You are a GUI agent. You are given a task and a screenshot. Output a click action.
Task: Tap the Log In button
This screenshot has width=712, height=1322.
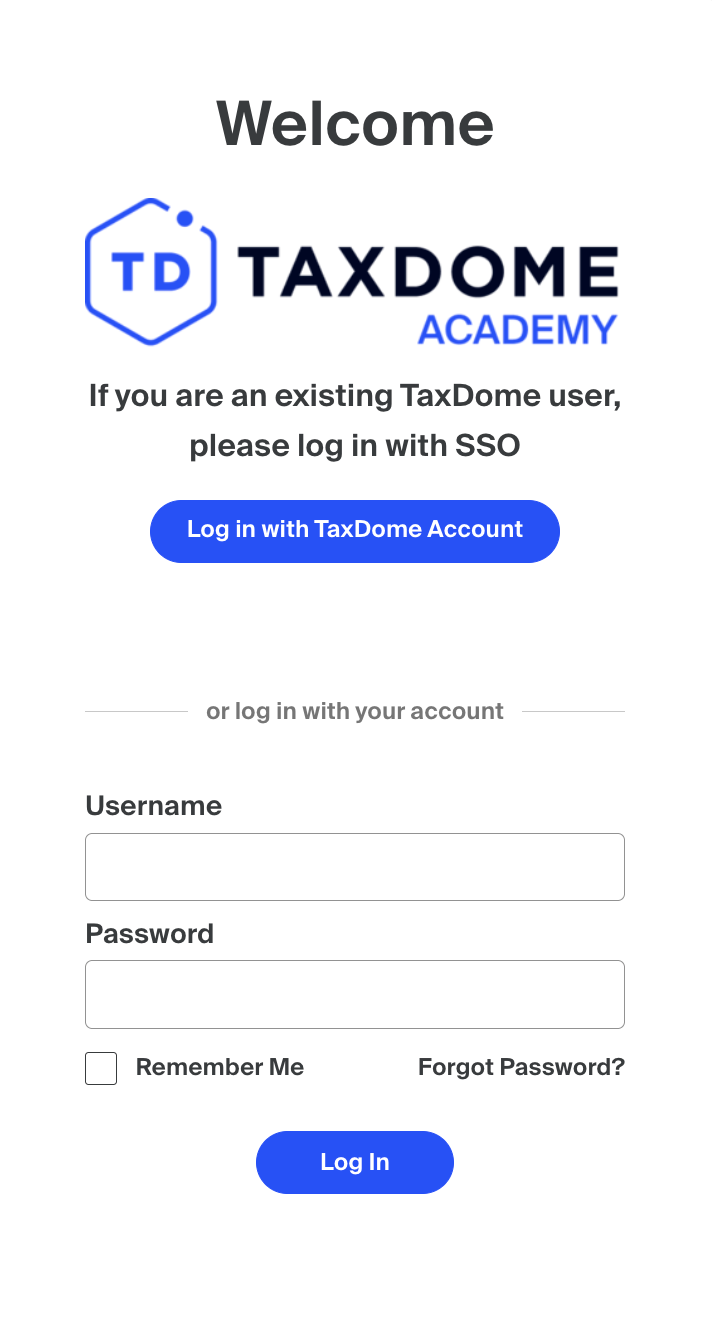point(354,1162)
